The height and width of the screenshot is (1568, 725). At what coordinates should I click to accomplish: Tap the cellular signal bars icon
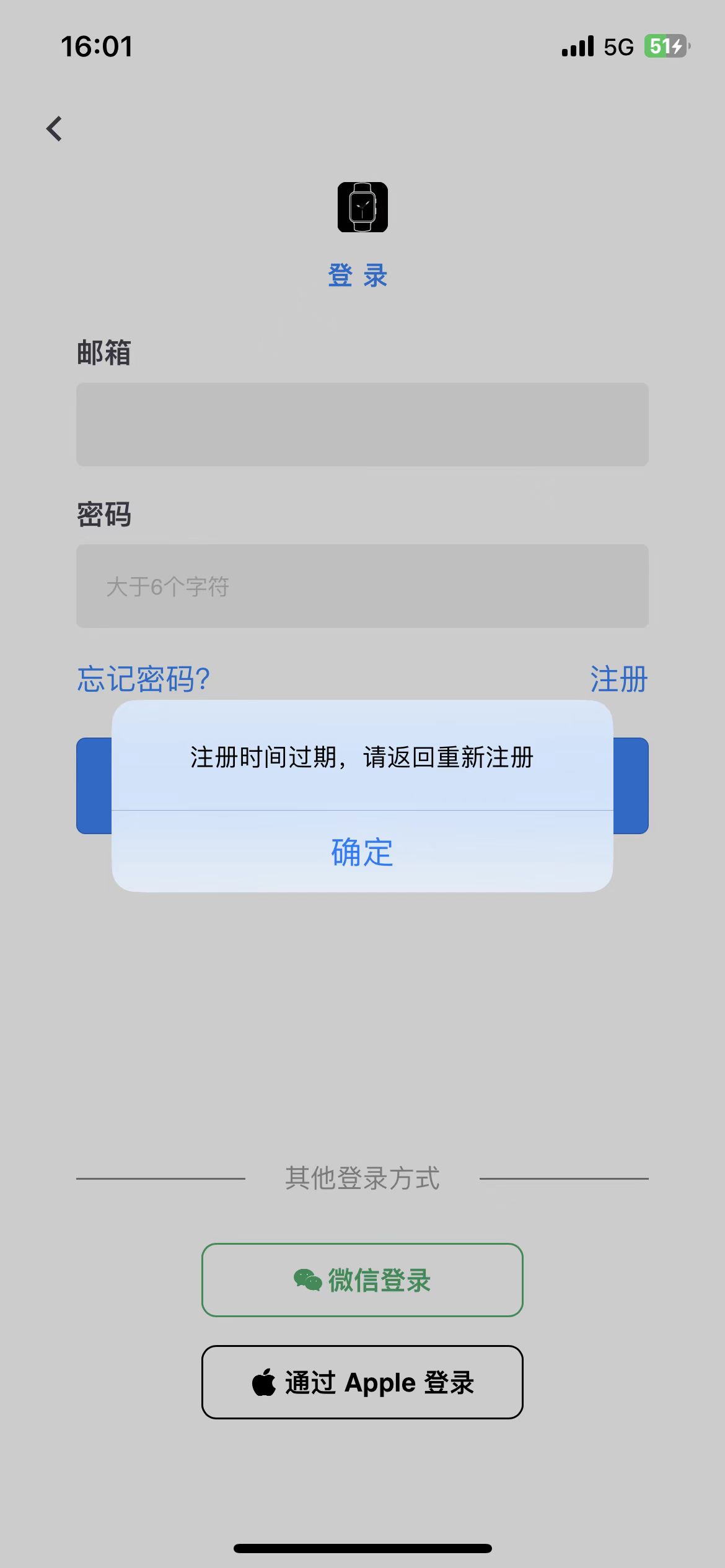coord(576,46)
